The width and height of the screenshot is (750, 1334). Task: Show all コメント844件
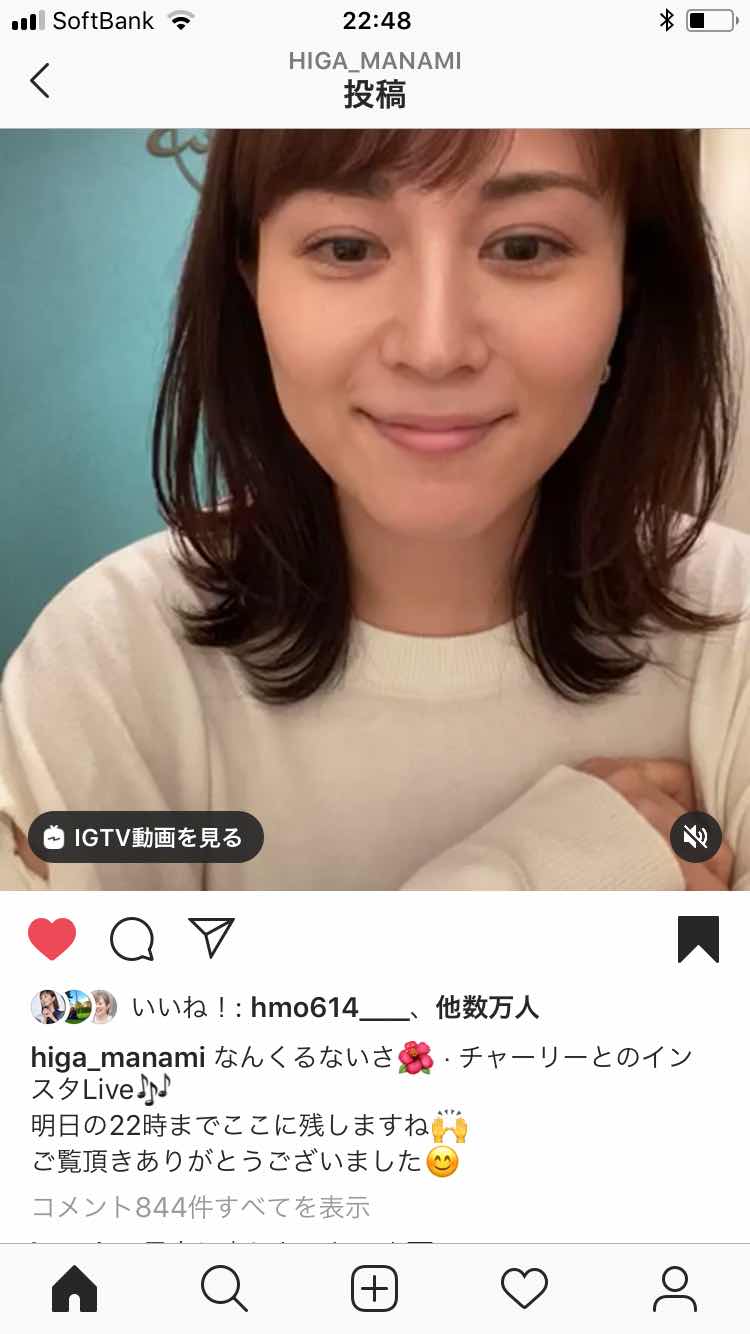[201, 1207]
